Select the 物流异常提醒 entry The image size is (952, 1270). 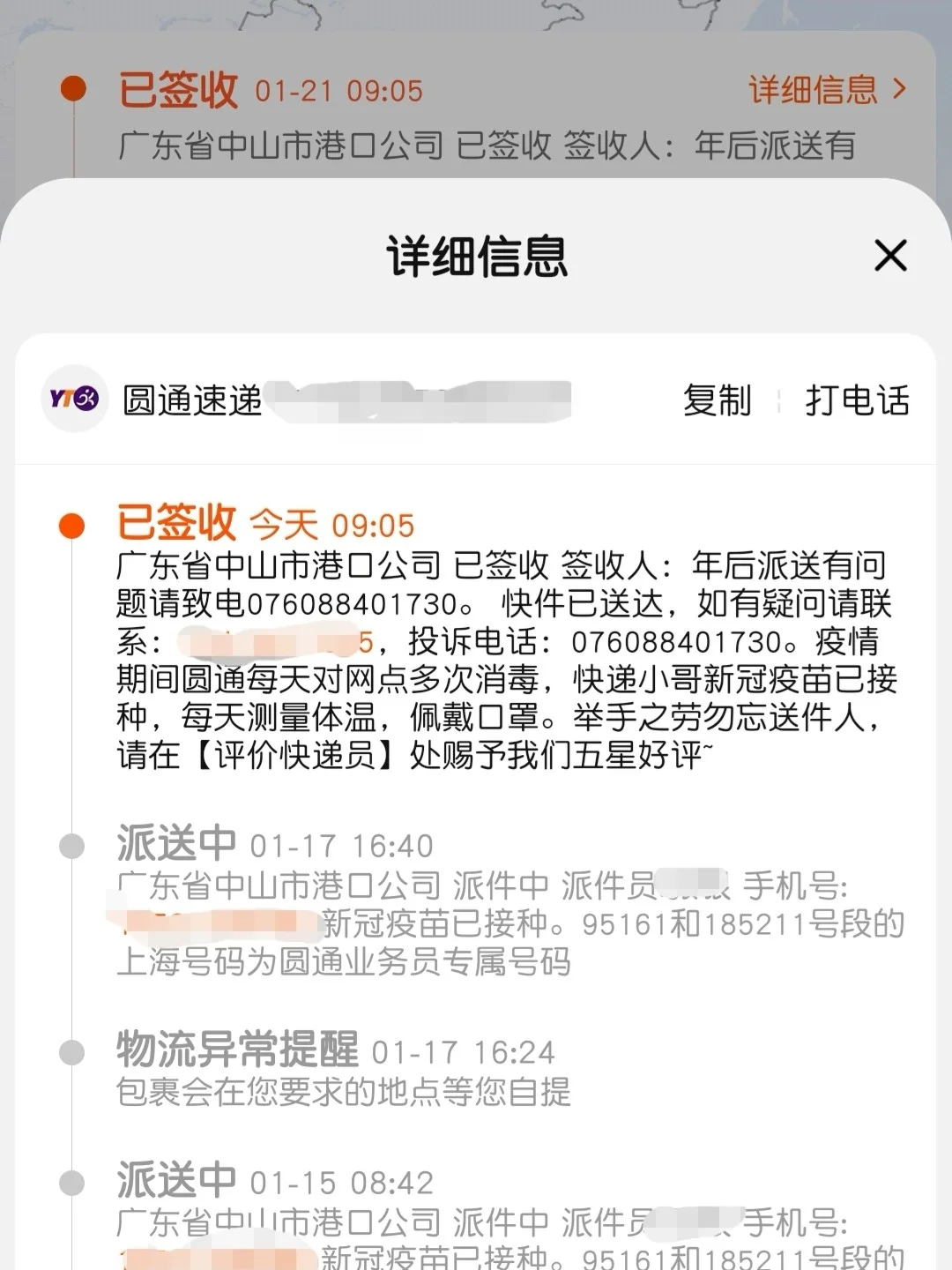(236, 1050)
